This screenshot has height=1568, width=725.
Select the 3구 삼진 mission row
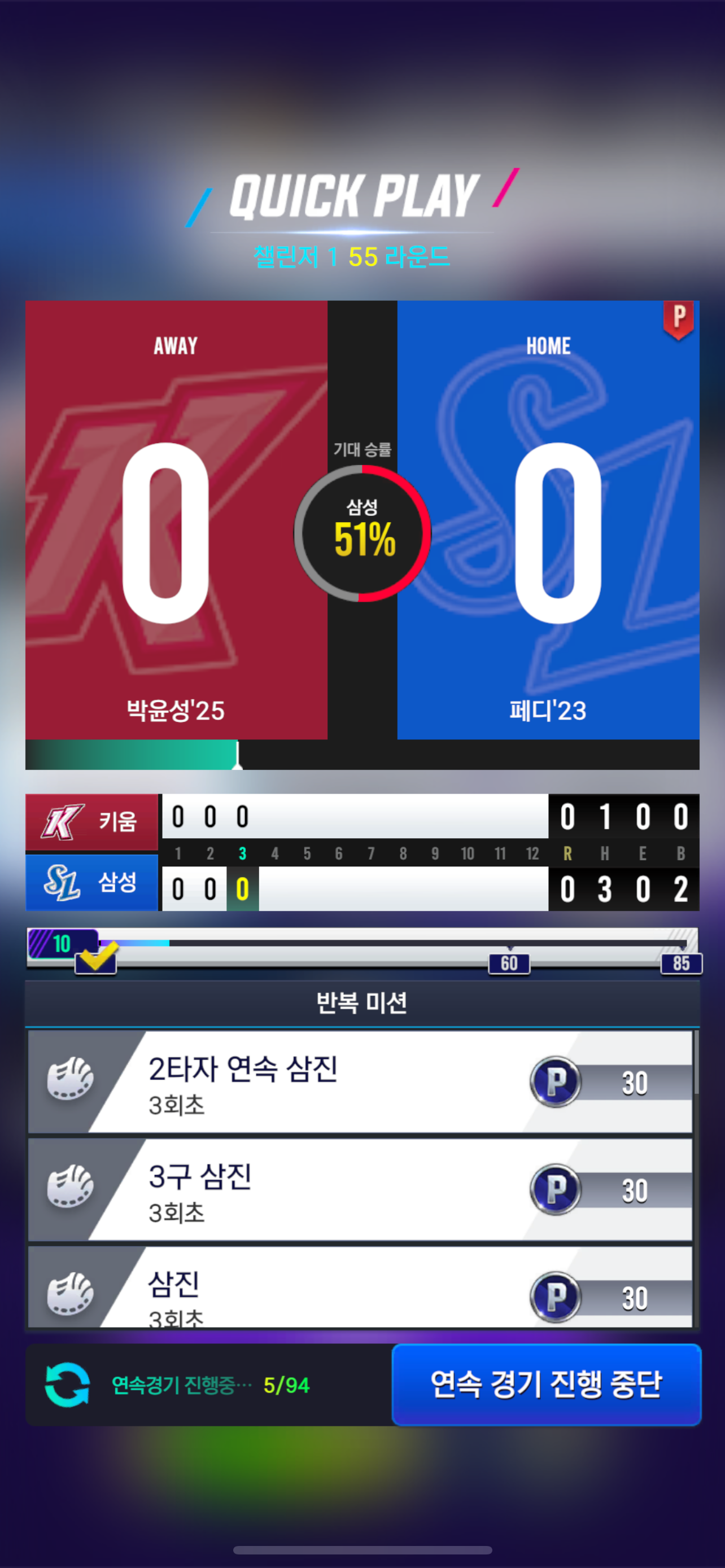point(359,1189)
